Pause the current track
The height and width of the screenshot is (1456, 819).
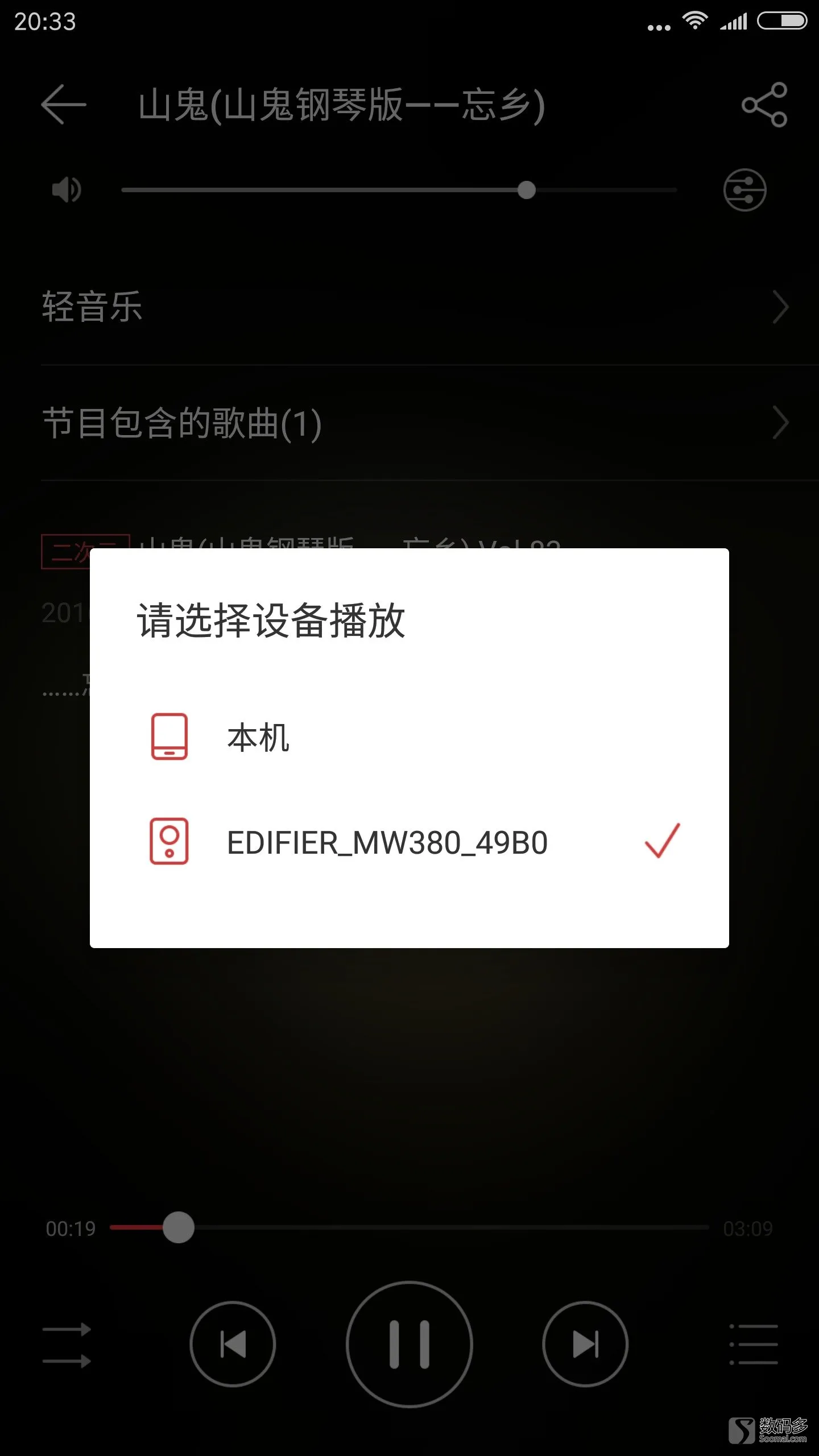point(409,1345)
